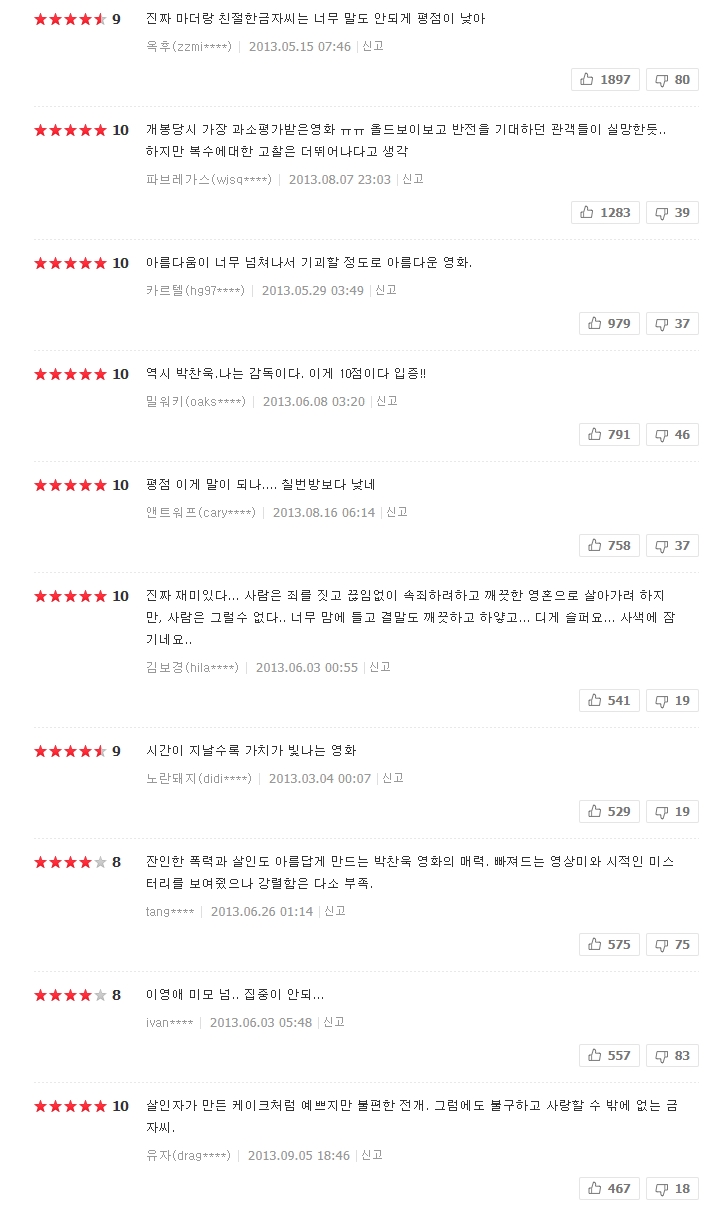Like the review by tang**** with 575 likes
The image size is (726, 1205).
point(609,945)
